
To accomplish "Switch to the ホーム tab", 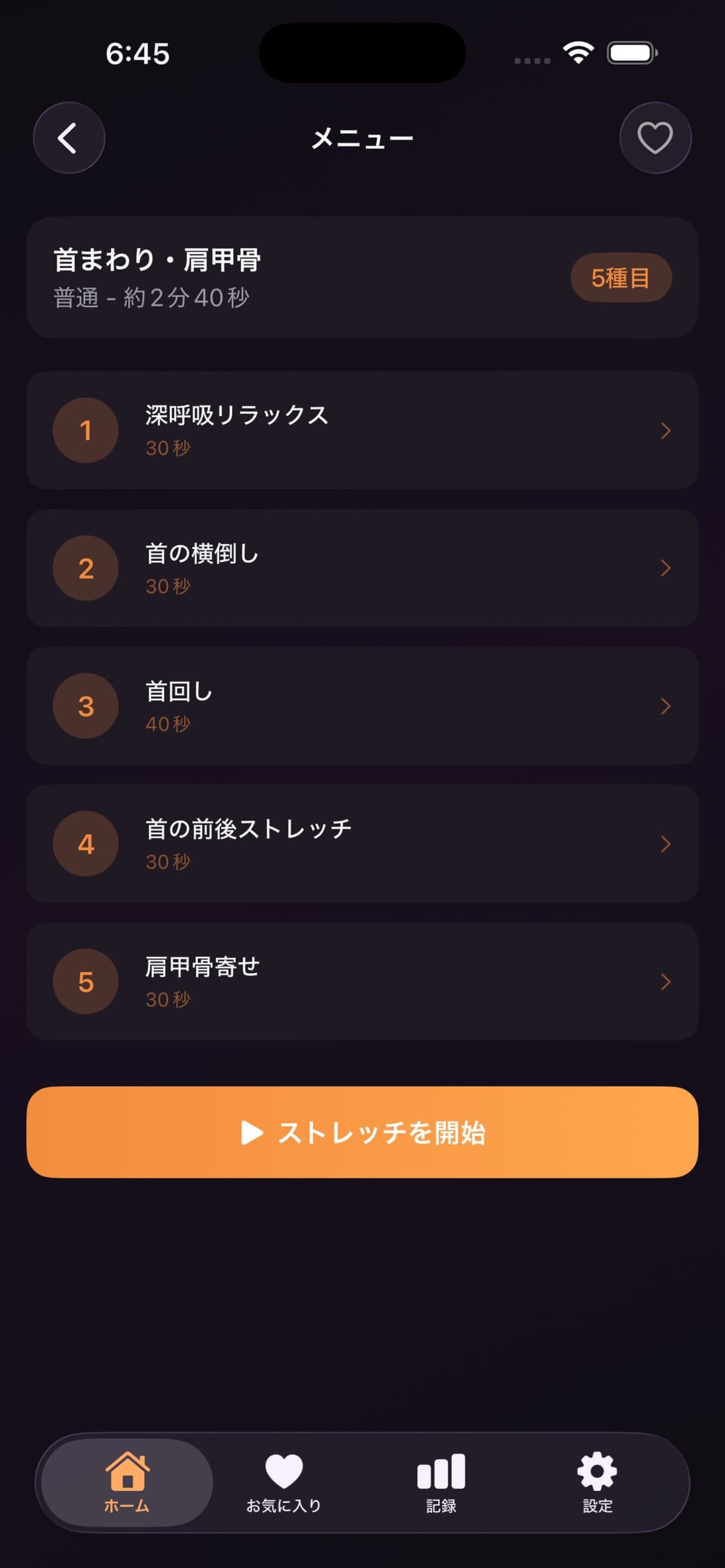I will click(x=127, y=1483).
